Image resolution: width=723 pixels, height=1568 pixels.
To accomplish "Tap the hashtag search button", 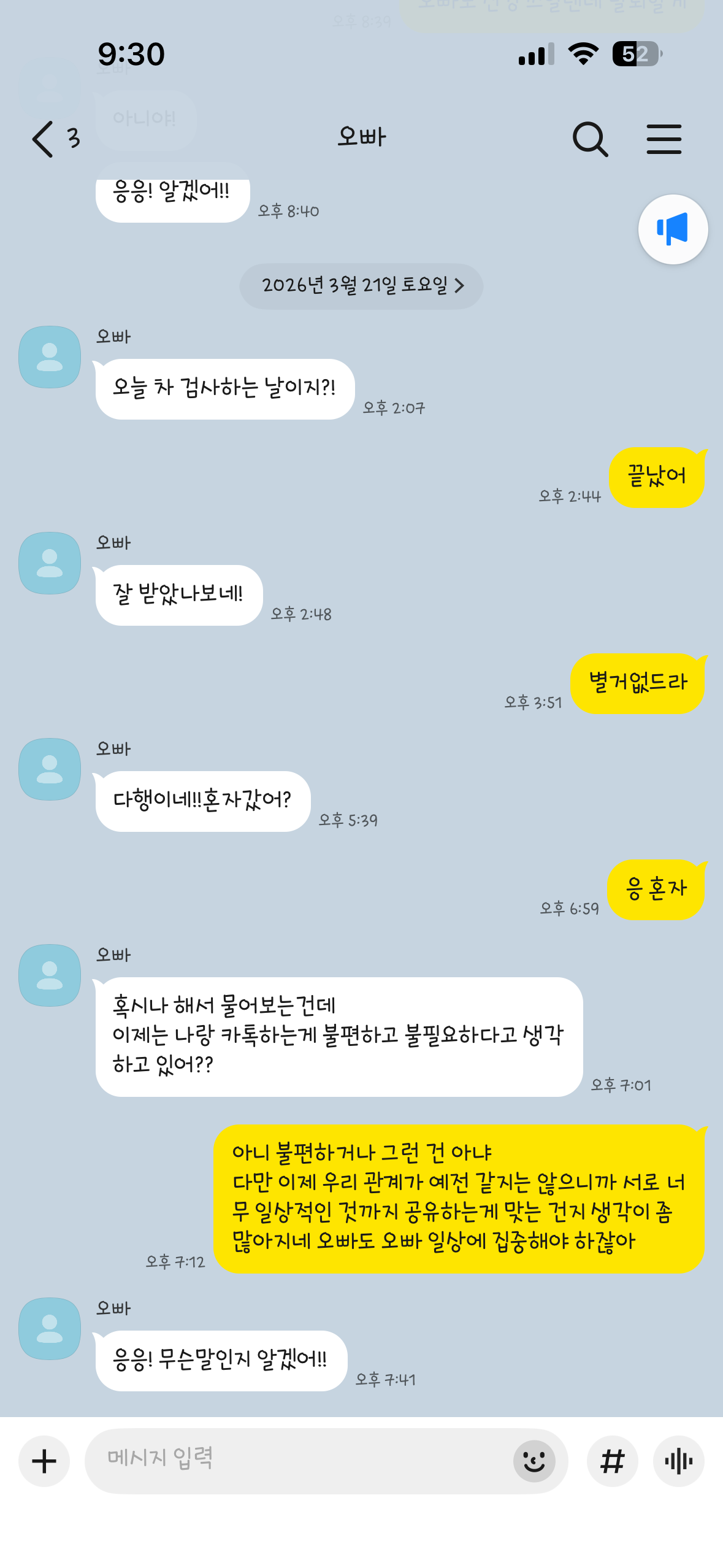I will coord(613,1461).
